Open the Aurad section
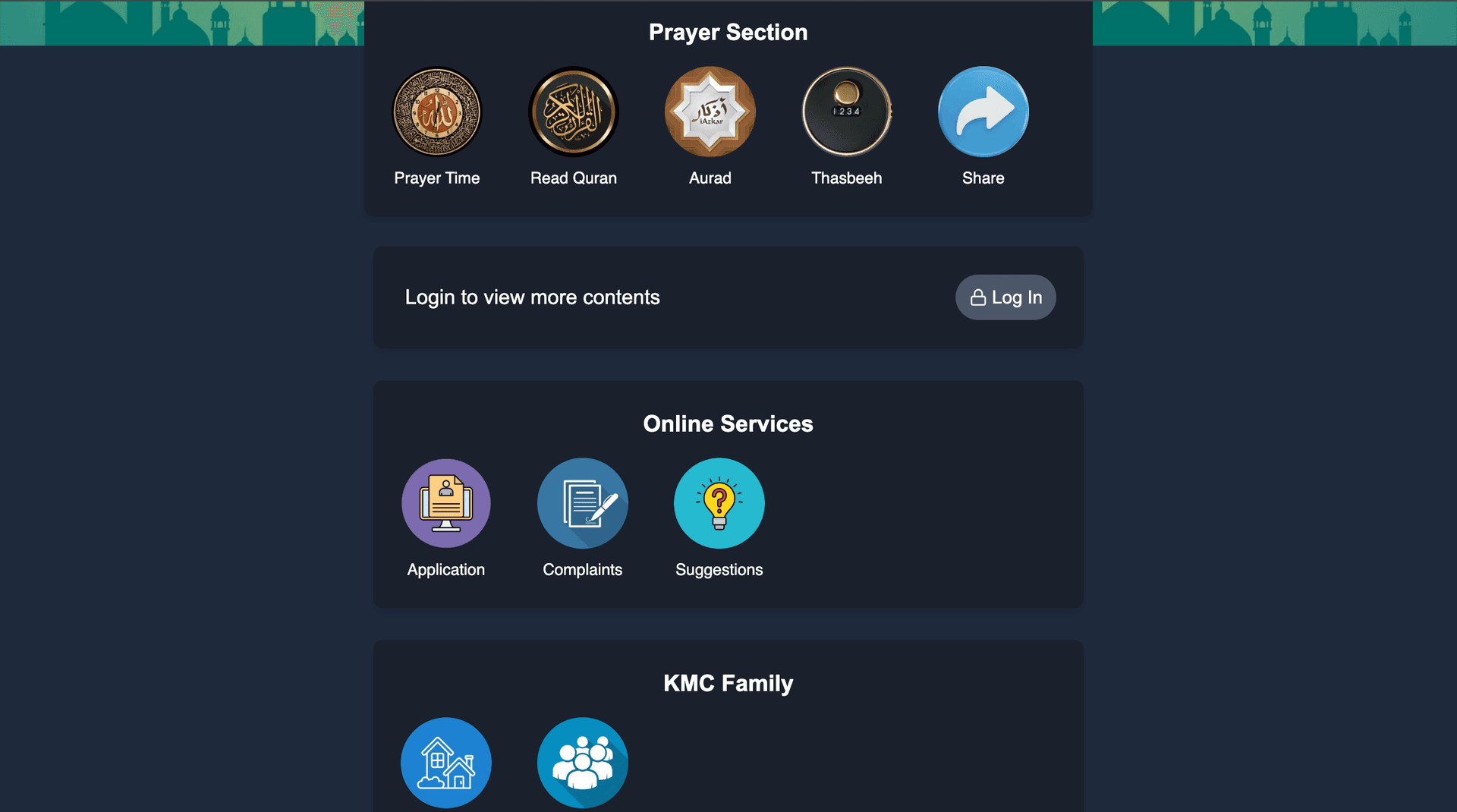The width and height of the screenshot is (1457, 812). tap(710, 112)
